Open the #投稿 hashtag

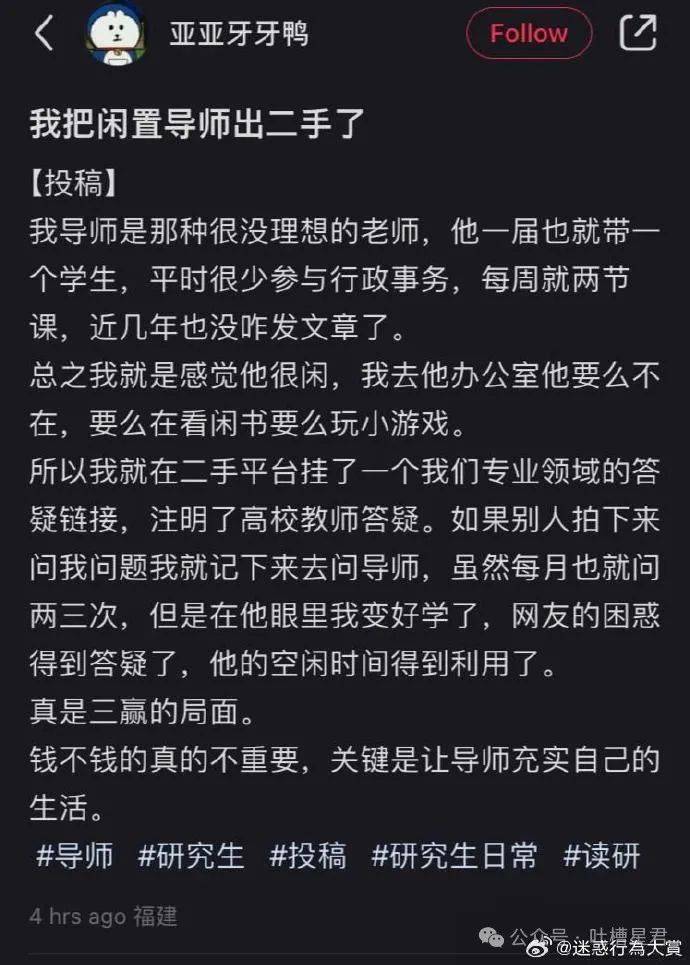[x=308, y=856]
